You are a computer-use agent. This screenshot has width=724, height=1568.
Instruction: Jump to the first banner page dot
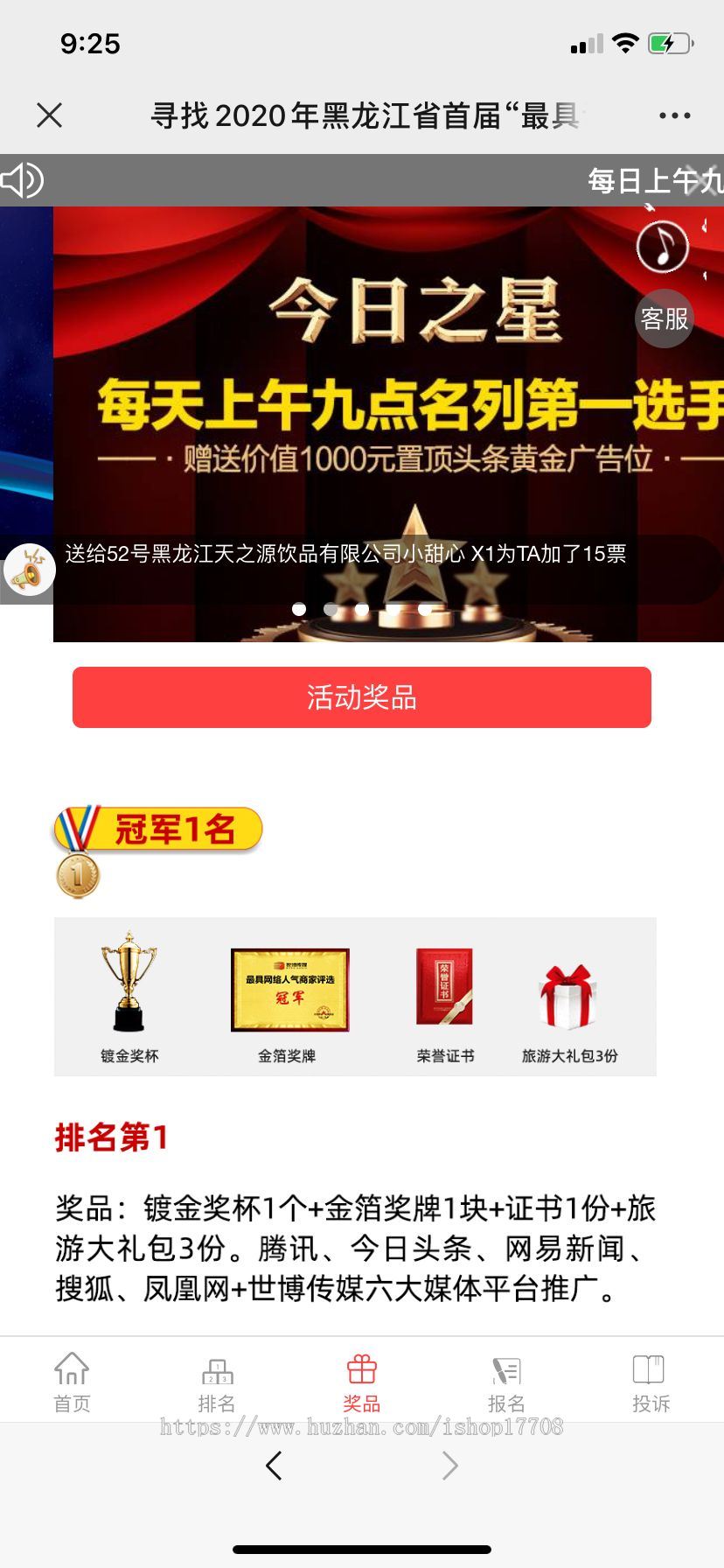click(x=299, y=609)
